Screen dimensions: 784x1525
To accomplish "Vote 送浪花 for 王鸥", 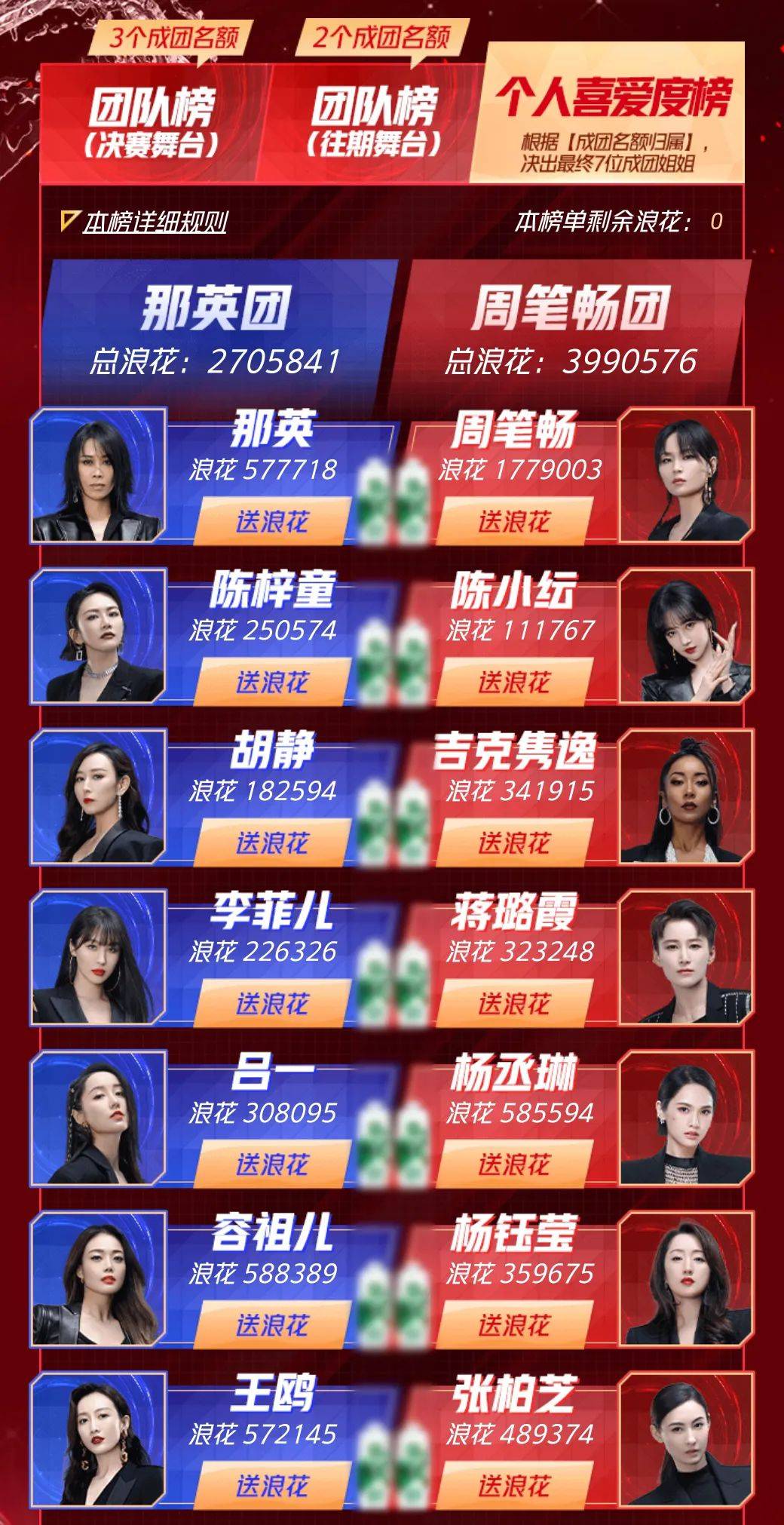I will [272, 1485].
